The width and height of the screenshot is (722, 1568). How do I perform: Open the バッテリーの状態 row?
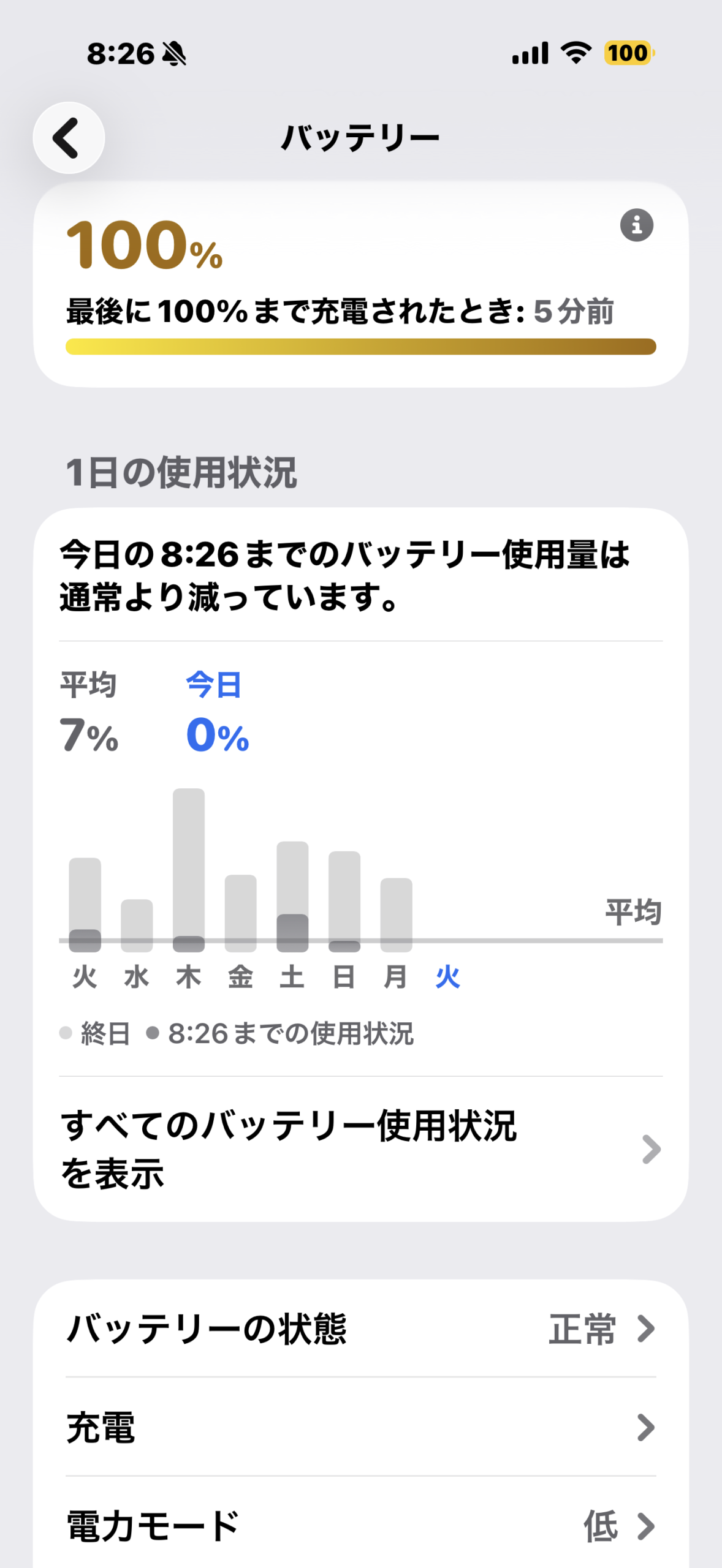pyautogui.click(x=360, y=1329)
